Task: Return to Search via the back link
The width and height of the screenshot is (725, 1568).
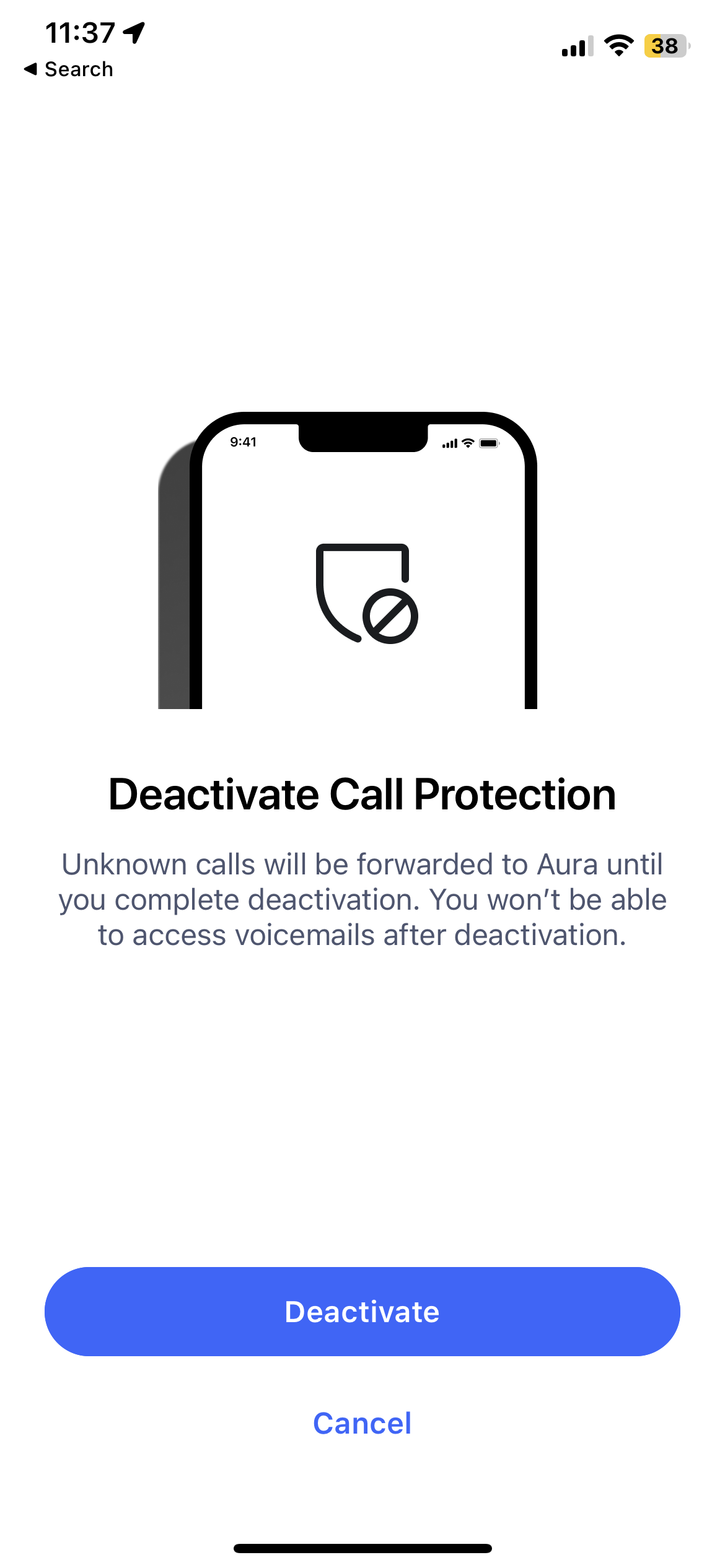Action: tap(69, 69)
